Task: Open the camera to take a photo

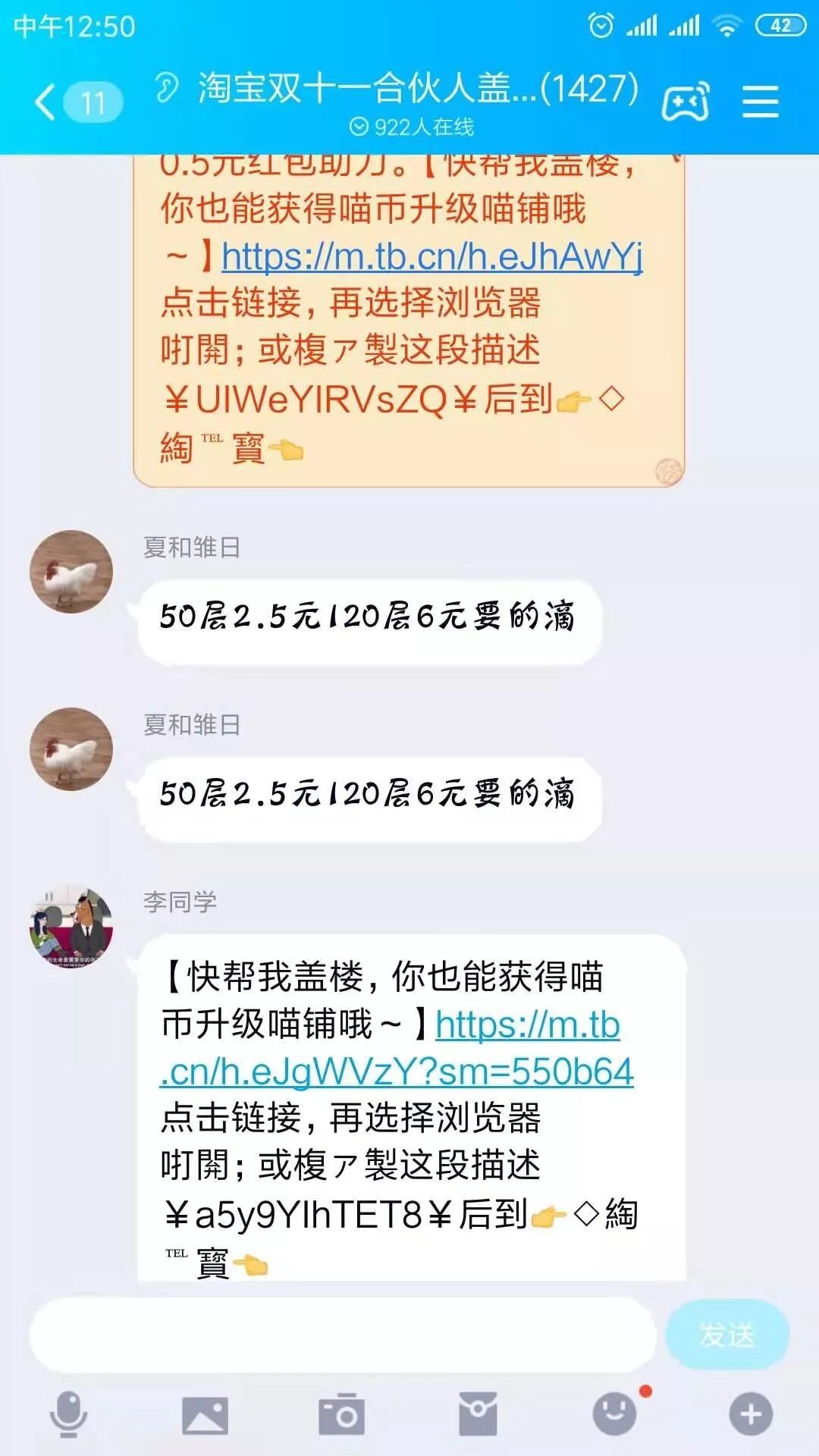Action: click(x=341, y=1414)
